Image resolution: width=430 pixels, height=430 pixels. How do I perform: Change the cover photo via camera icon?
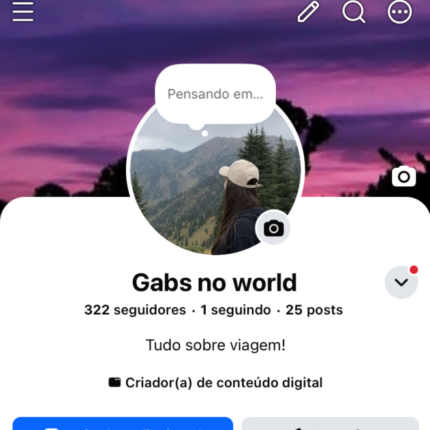tap(404, 176)
